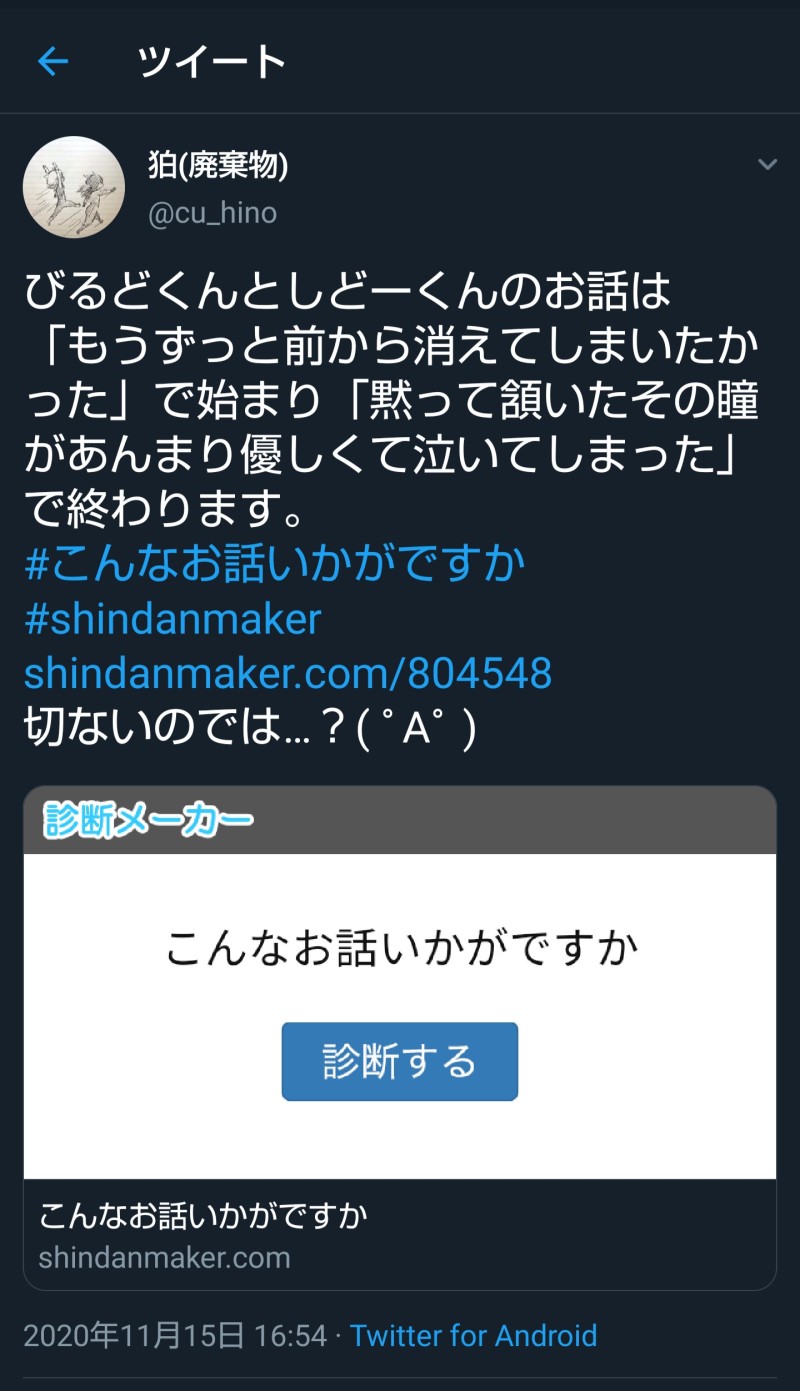Image resolution: width=800 pixels, height=1391 pixels.
Task: Open the #shindanmaker hashtag
Action: 172,620
